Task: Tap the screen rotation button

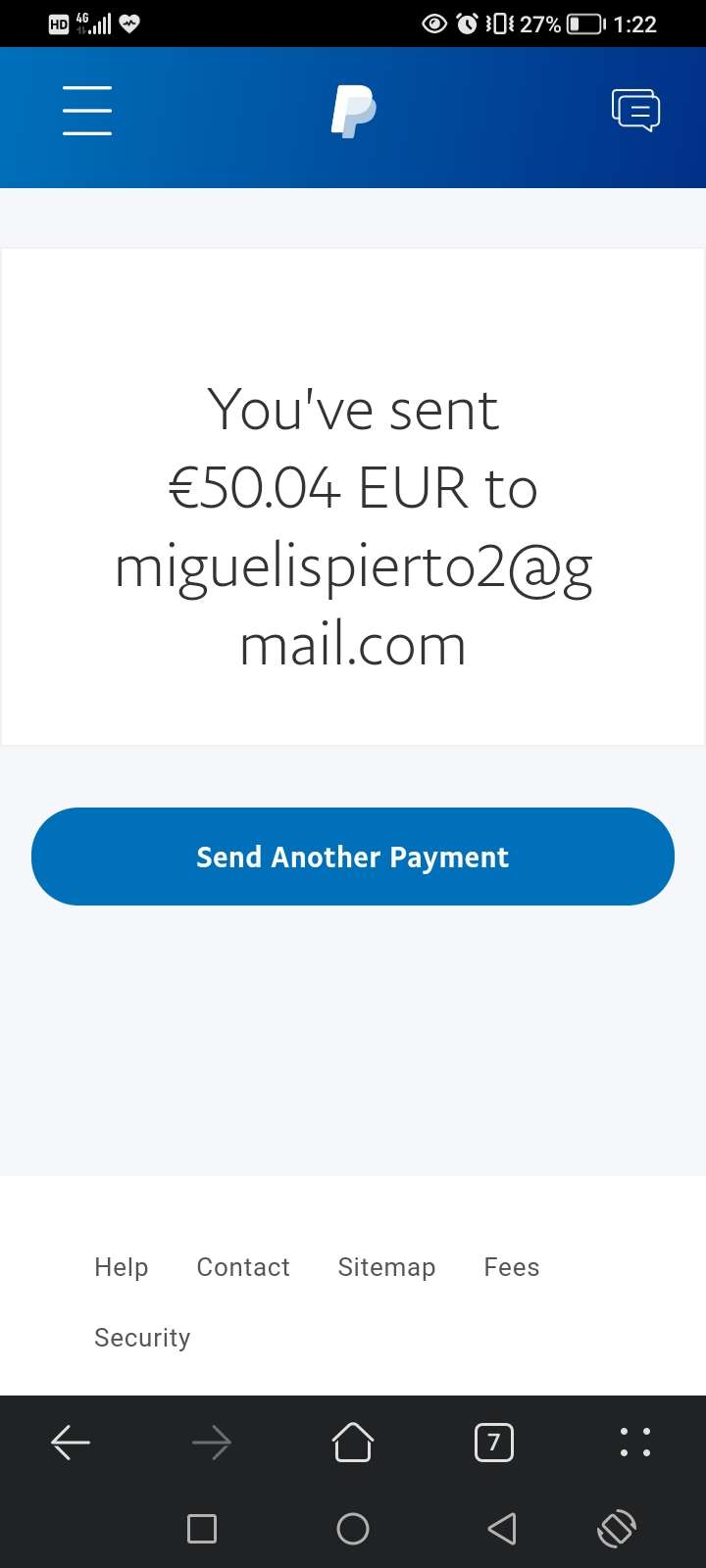Action: point(617,1529)
